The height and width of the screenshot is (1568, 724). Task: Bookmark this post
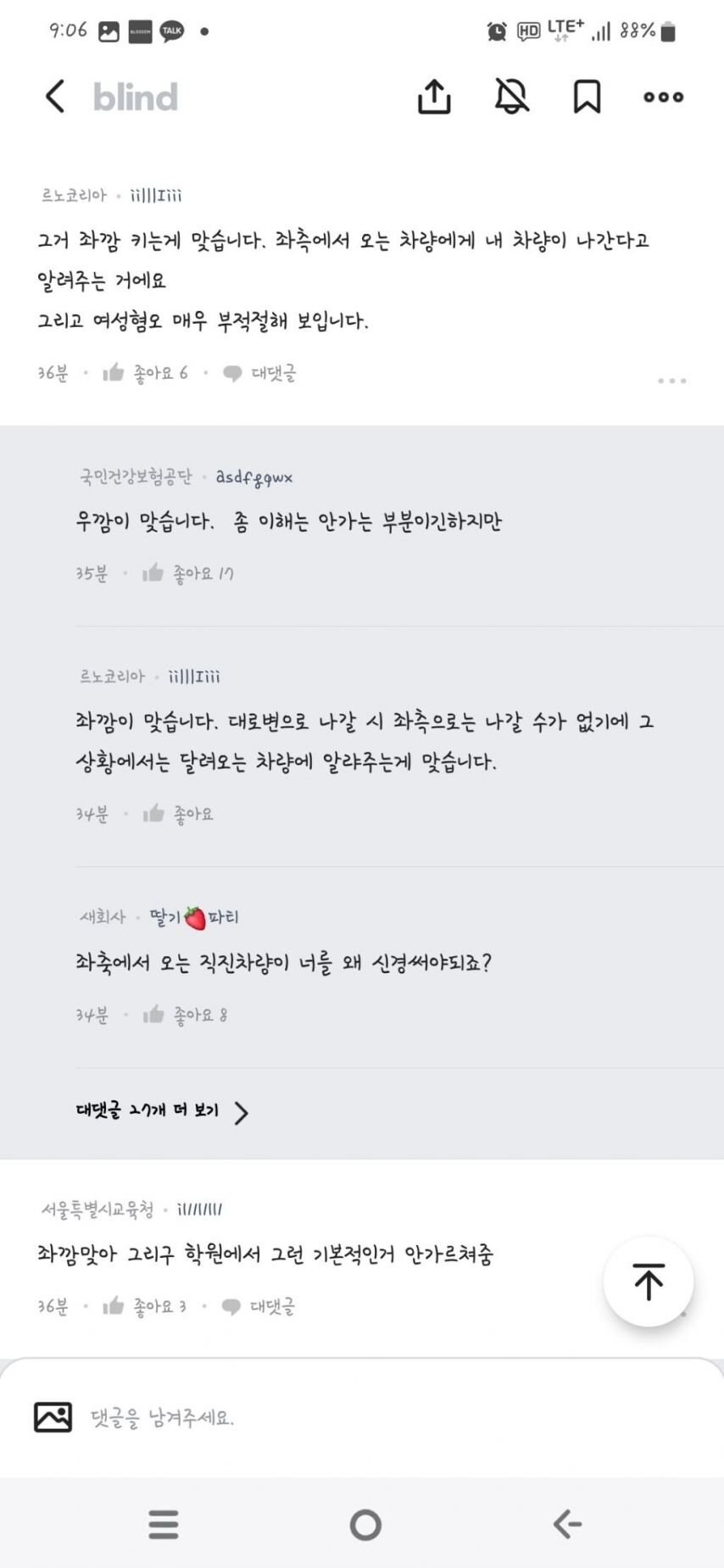(587, 97)
